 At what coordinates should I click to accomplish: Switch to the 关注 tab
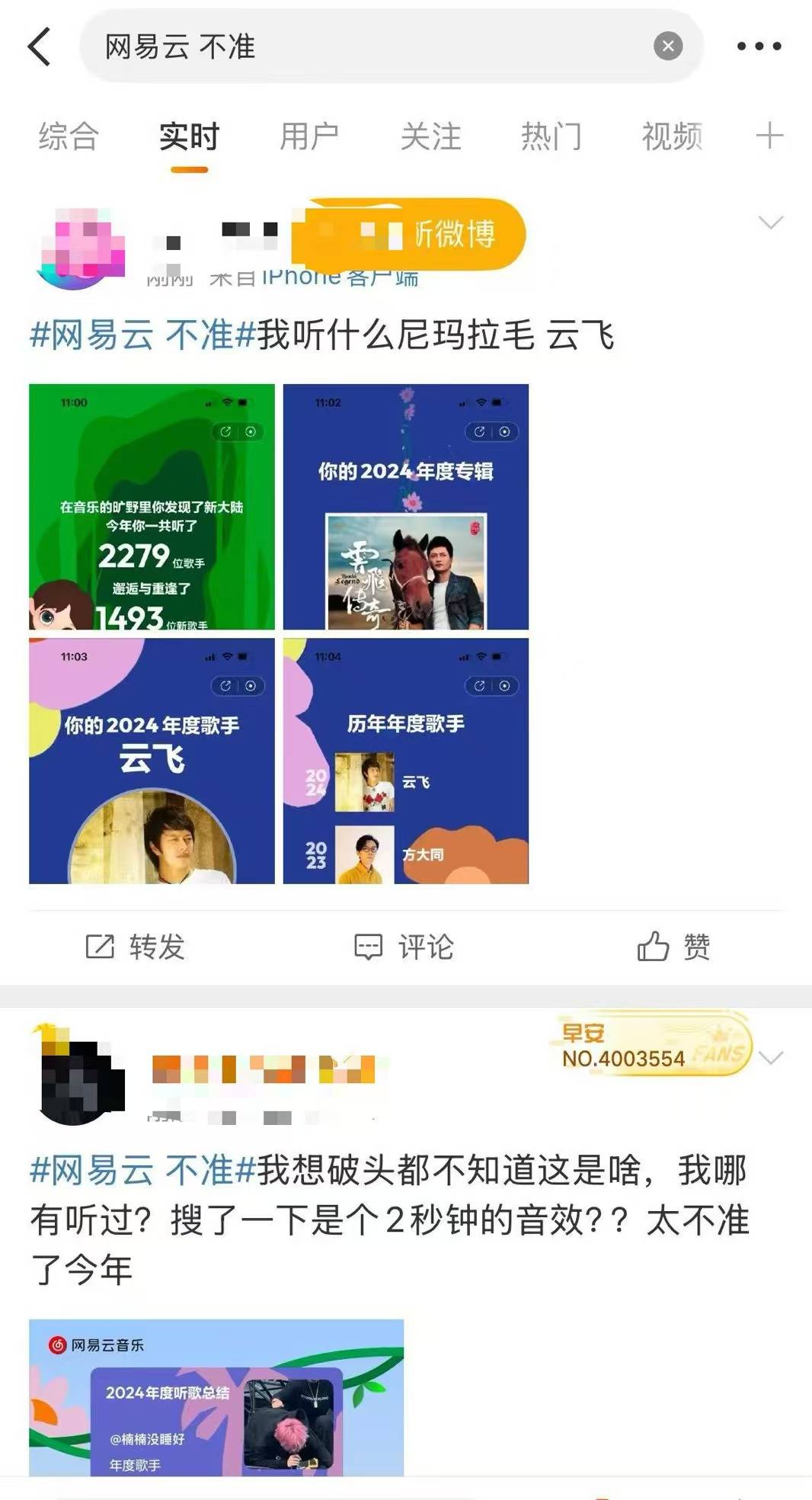click(x=430, y=137)
